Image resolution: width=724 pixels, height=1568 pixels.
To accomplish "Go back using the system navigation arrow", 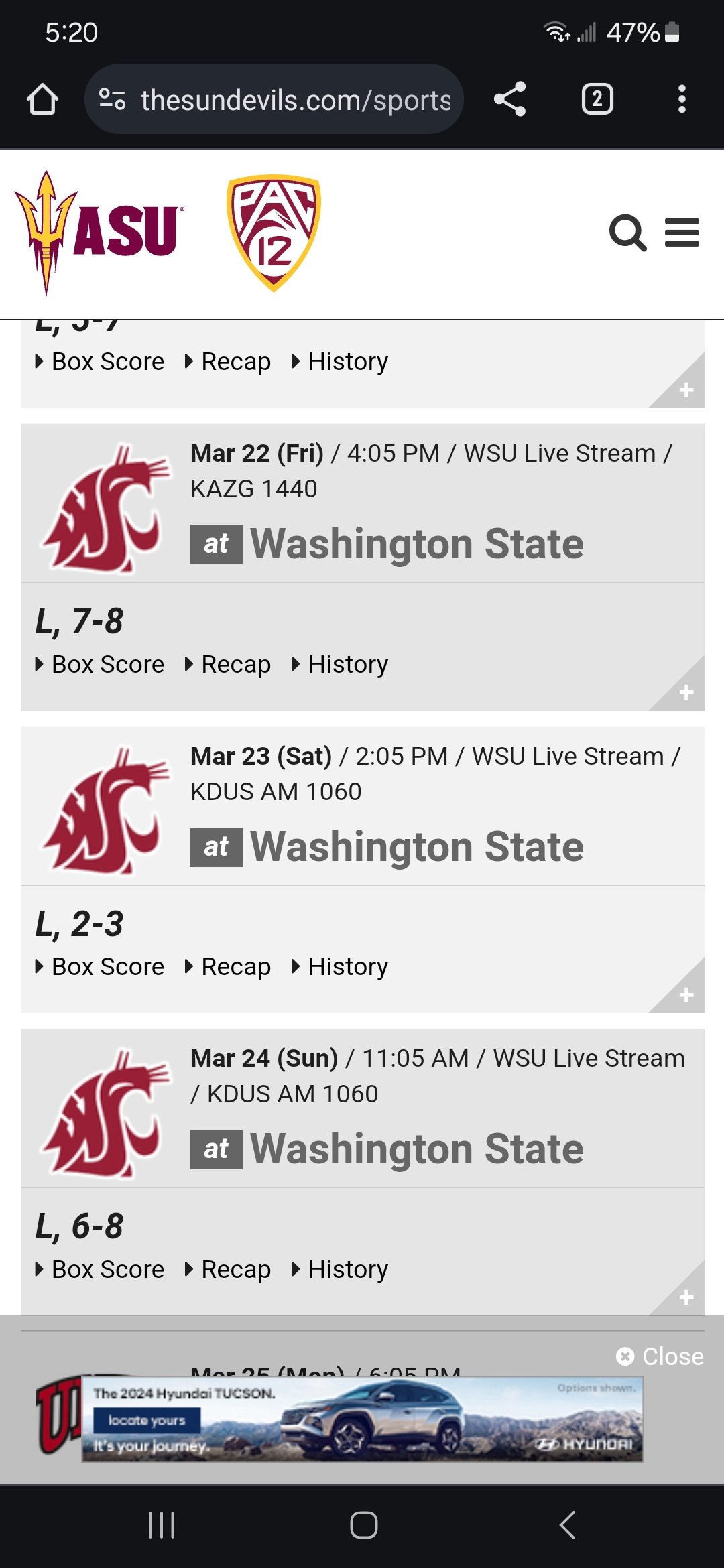I will click(x=567, y=1525).
